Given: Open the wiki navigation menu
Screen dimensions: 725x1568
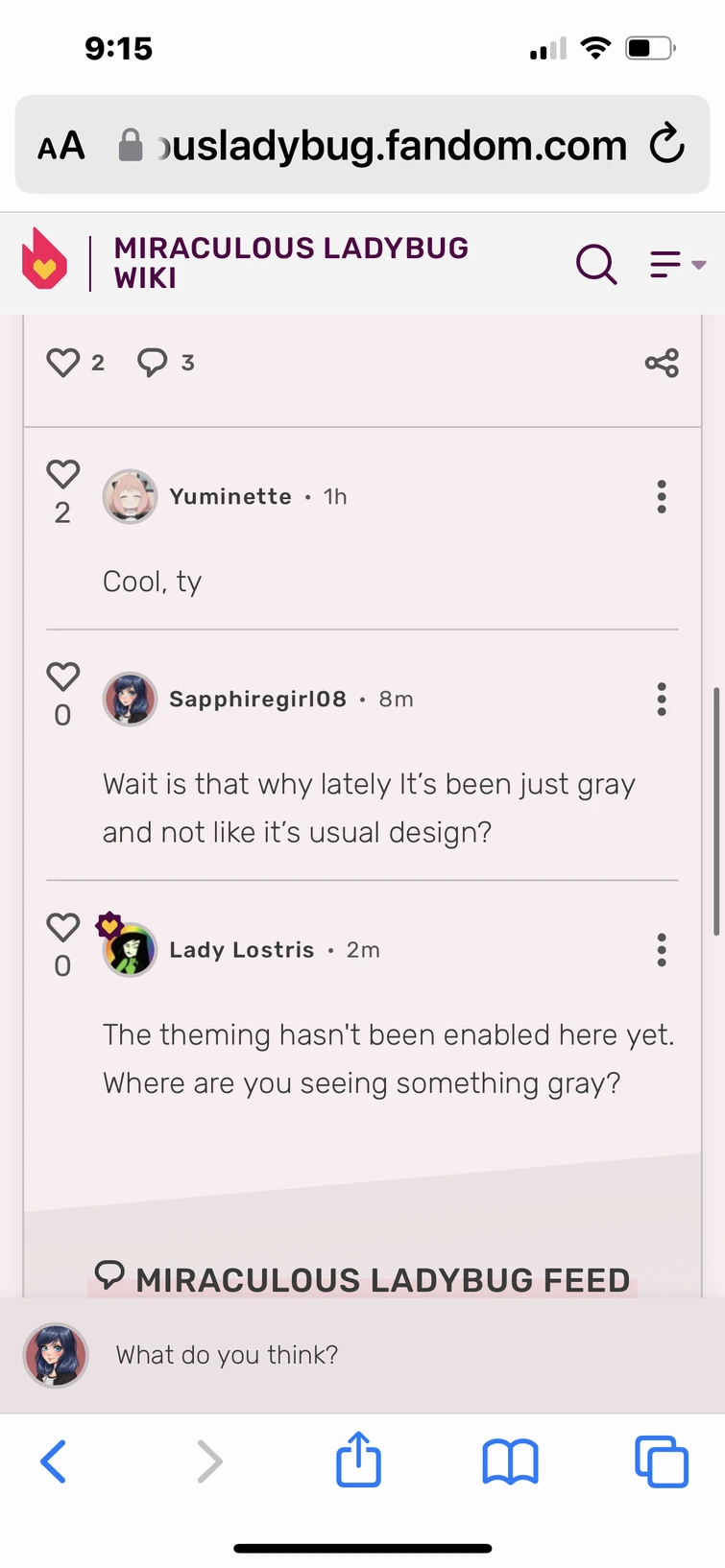Looking at the screenshot, I should tap(678, 264).
